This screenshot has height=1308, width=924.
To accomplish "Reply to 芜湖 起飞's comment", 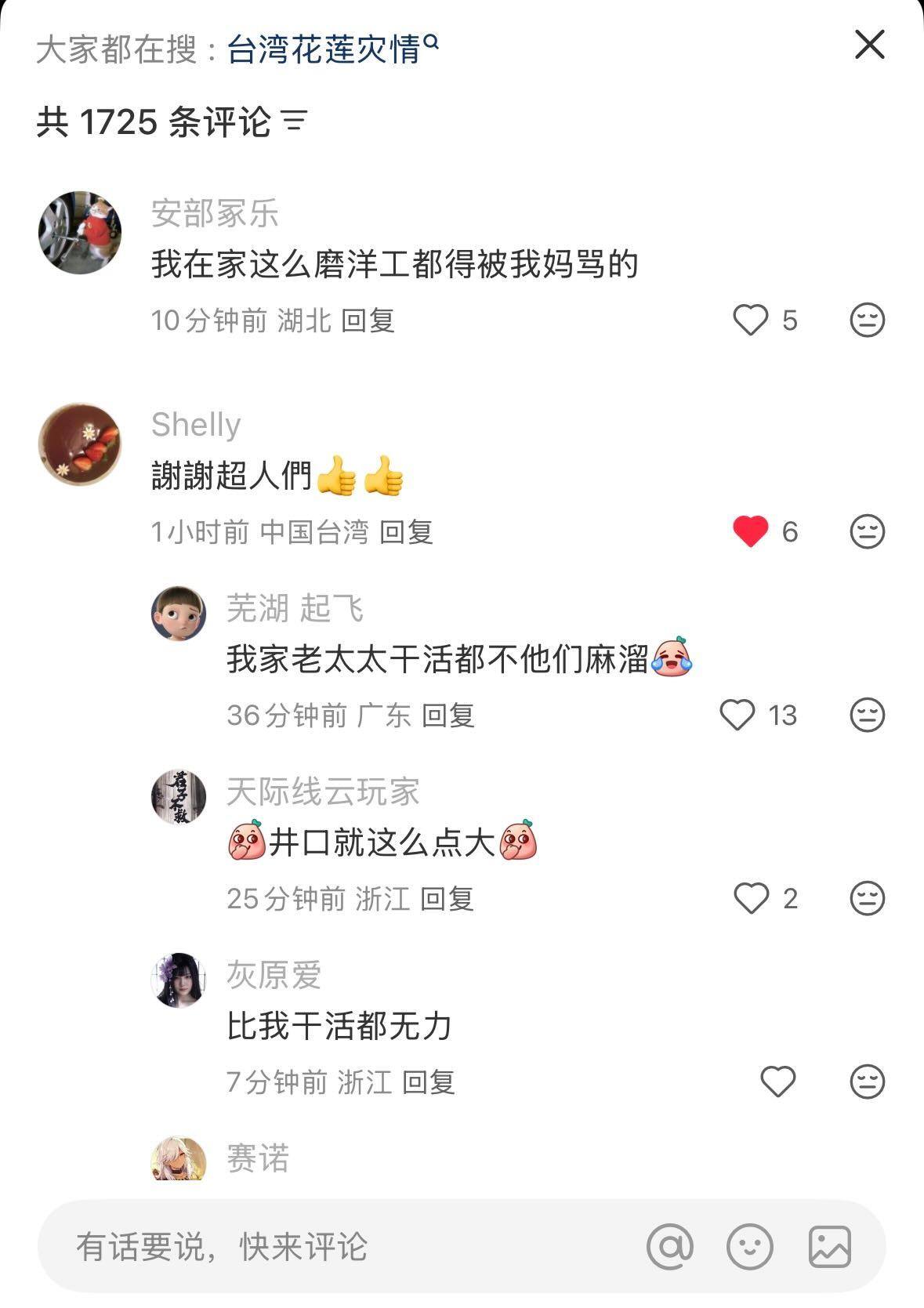I will click(448, 715).
